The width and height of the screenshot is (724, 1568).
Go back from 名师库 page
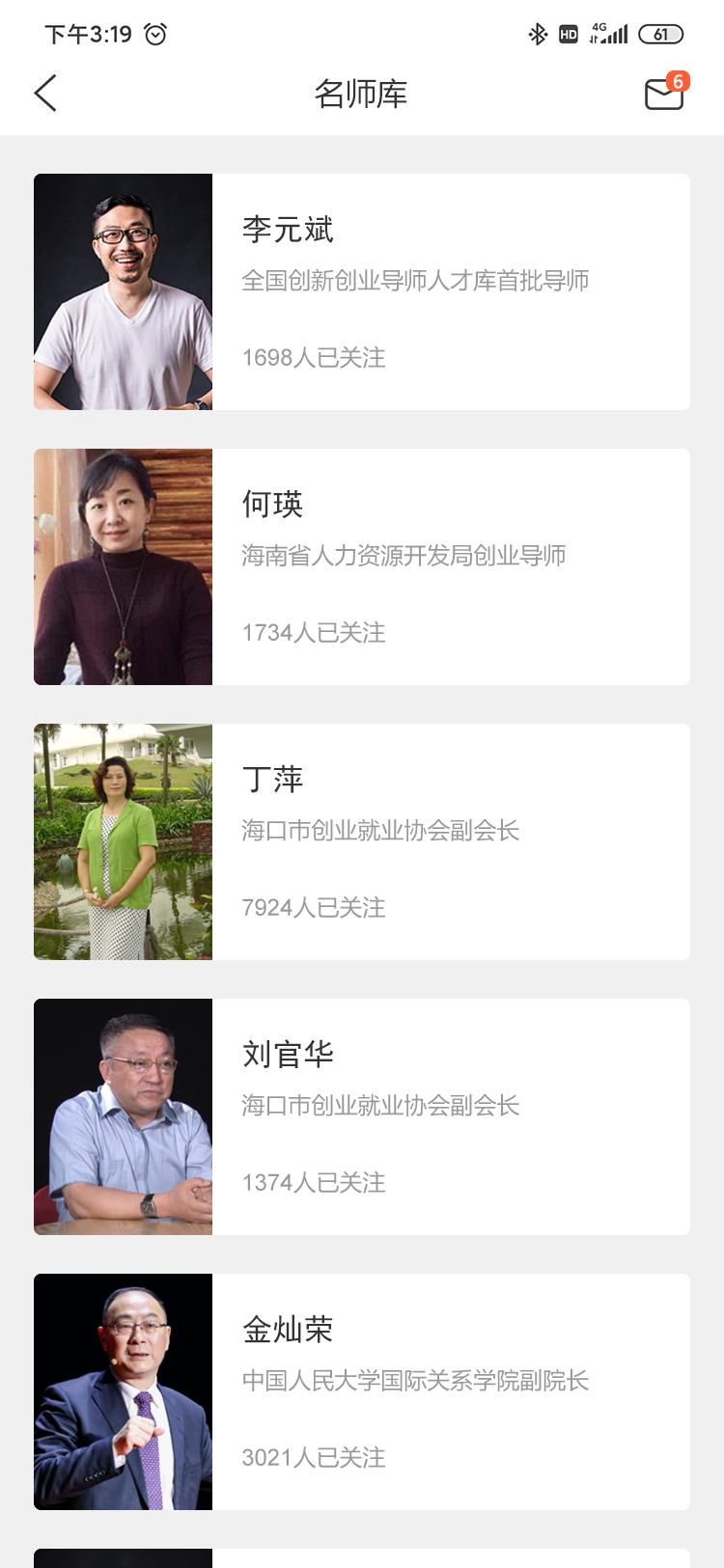coord(45,94)
